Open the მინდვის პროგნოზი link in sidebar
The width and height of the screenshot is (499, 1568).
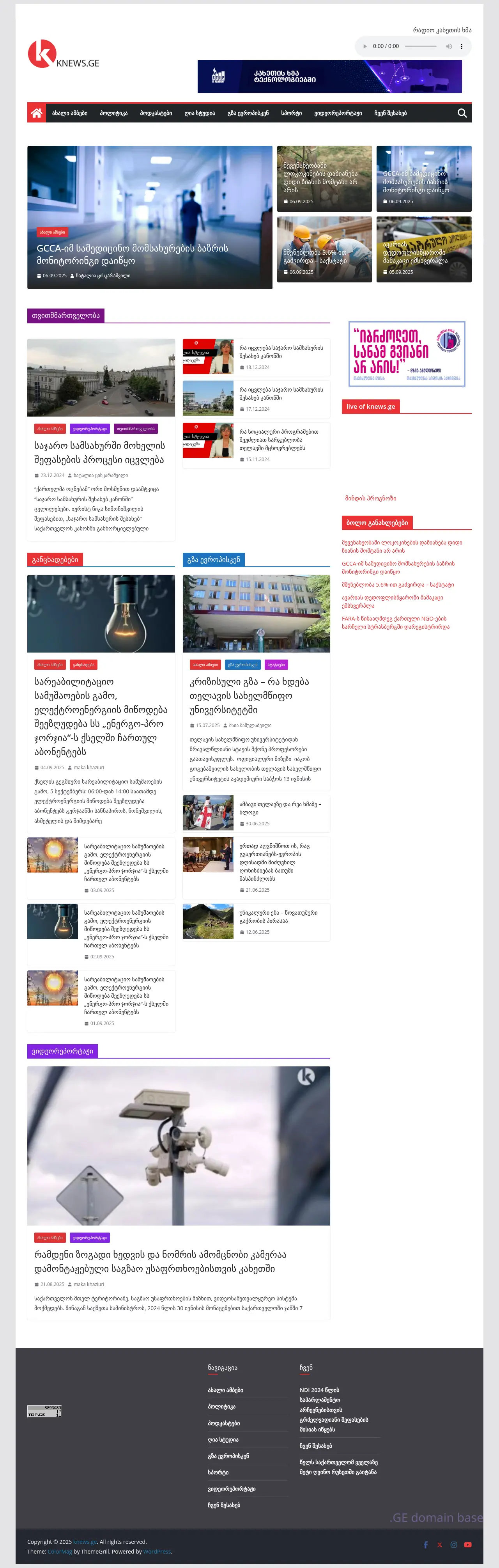point(371,498)
